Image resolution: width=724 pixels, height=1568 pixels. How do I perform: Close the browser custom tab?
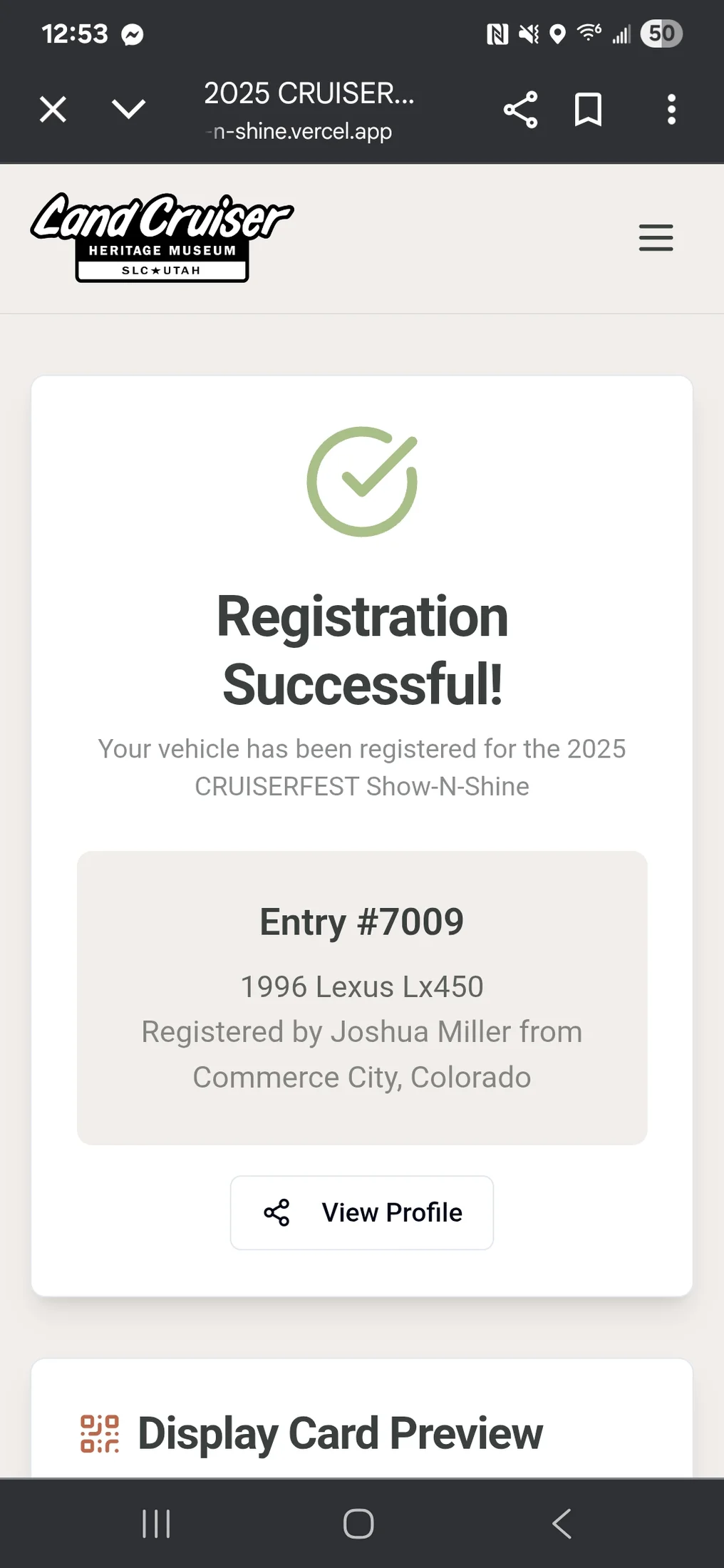[x=53, y=110]
